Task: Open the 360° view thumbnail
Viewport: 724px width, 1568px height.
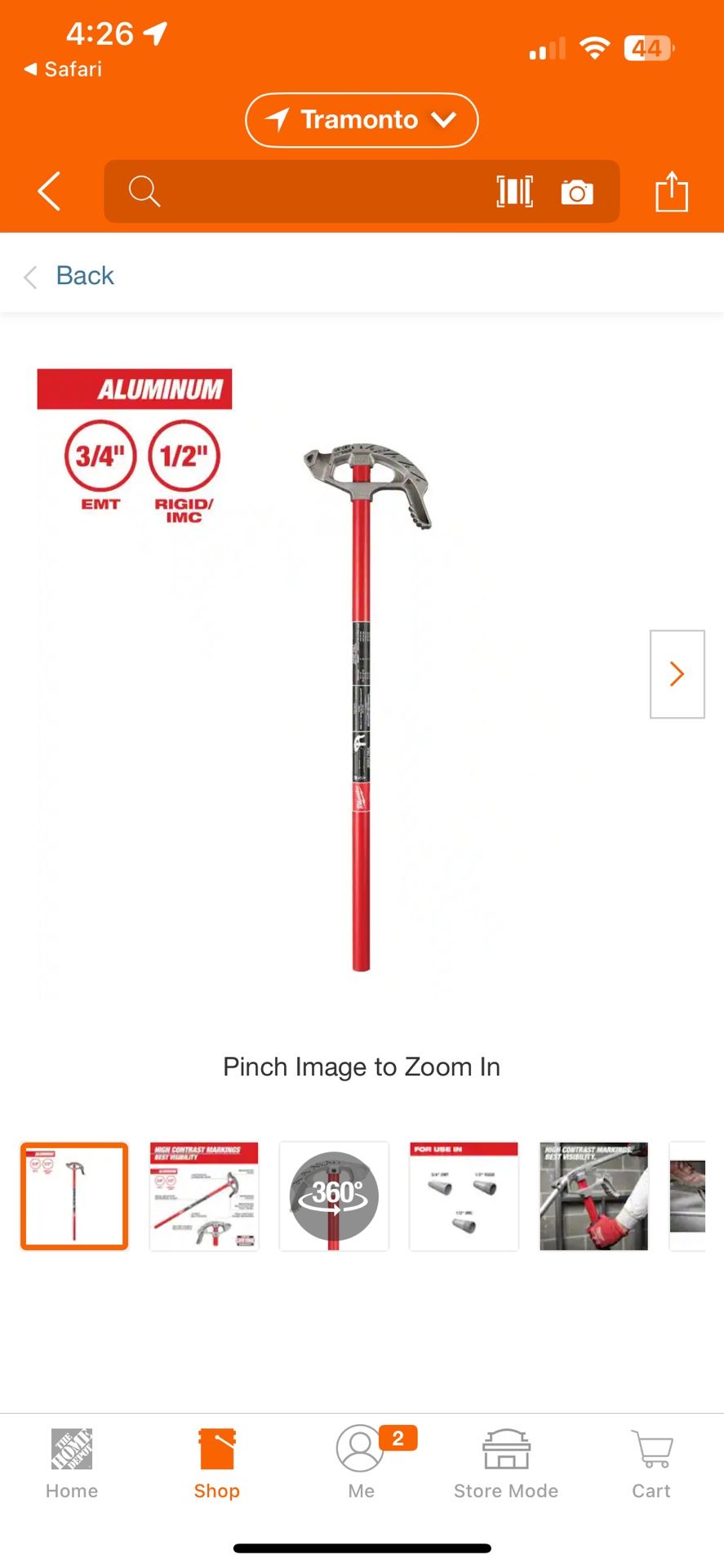Action: [334, 1196]
